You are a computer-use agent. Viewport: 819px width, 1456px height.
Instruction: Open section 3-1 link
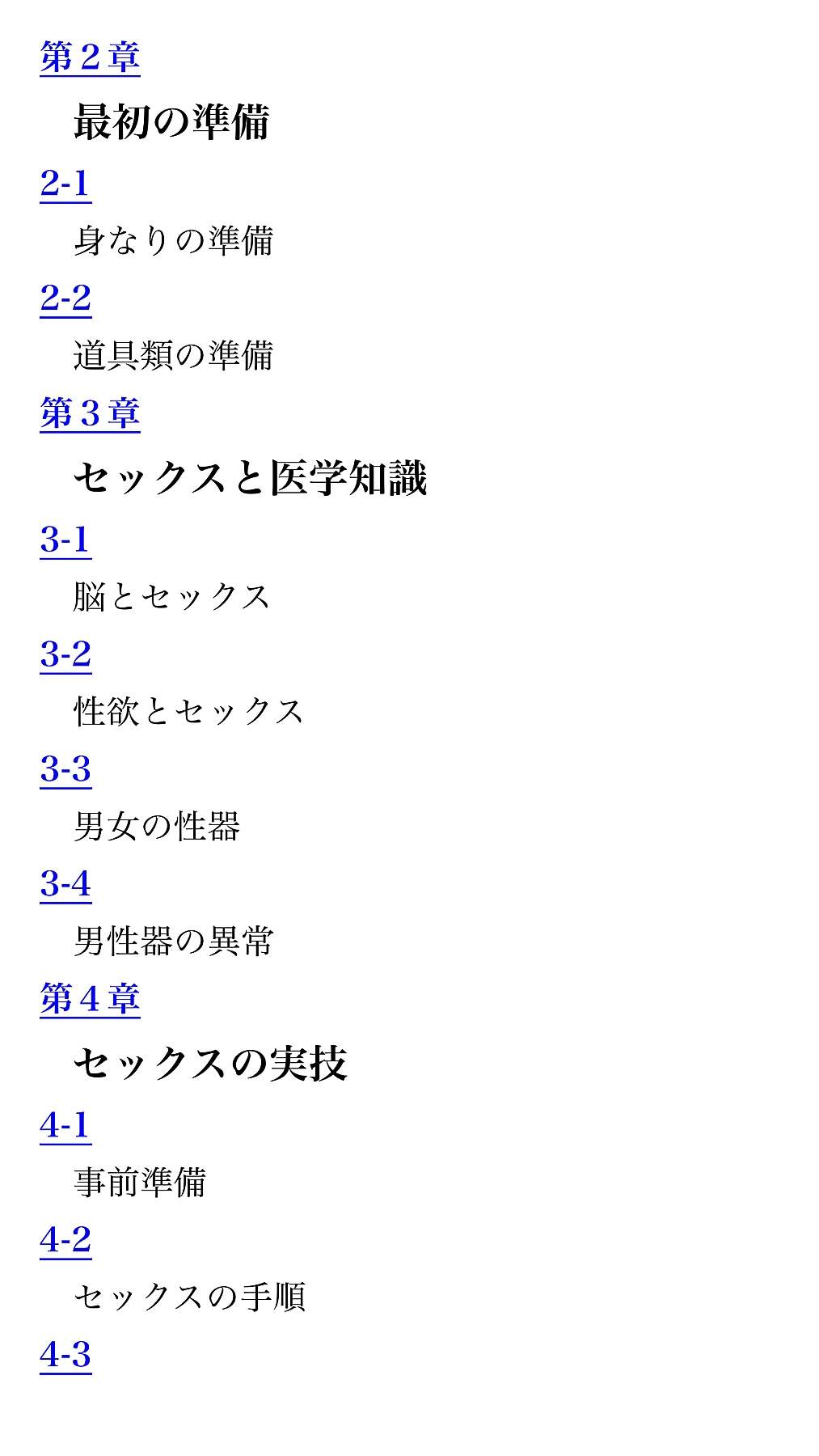tap(65, 540)
